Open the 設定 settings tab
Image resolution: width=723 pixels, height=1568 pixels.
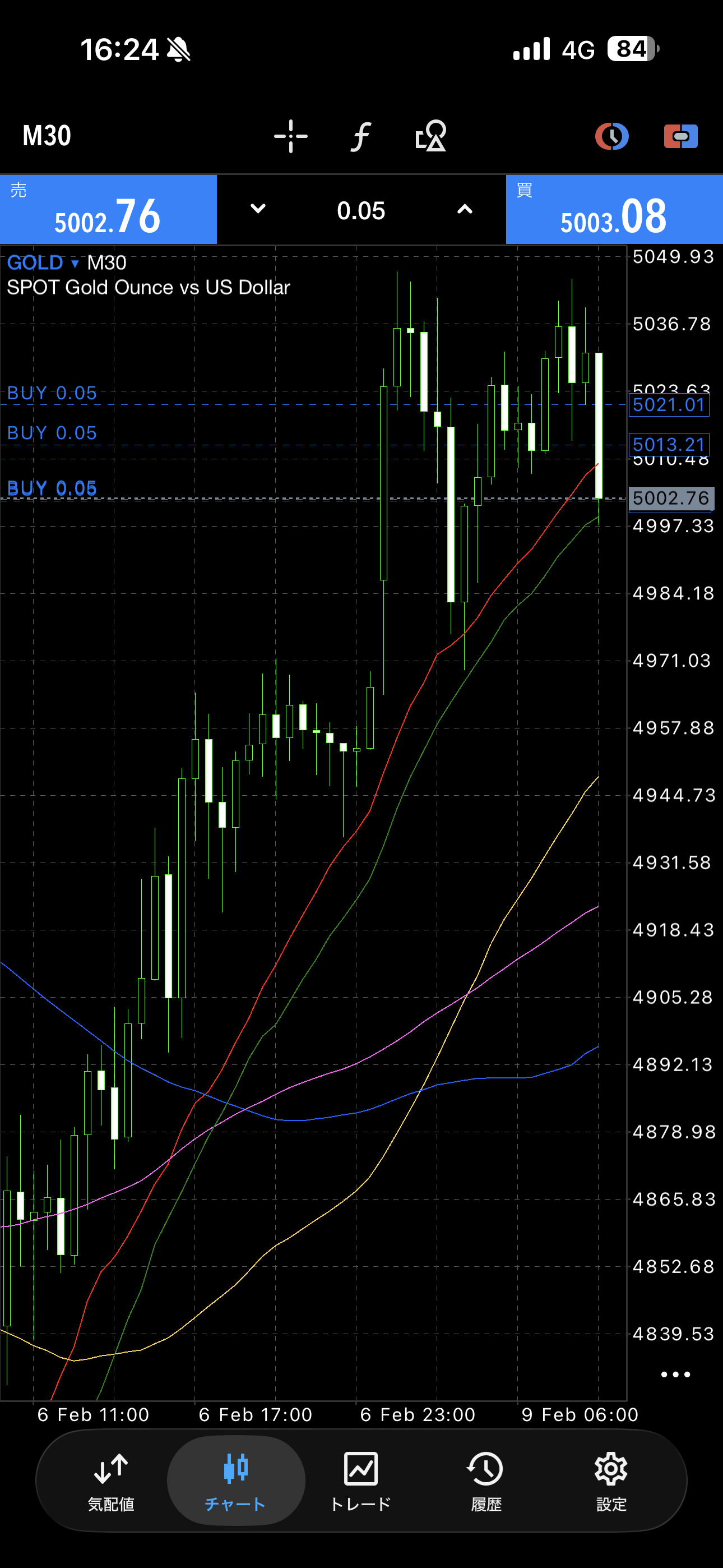pyautogui.click(x=611, y=1481)
